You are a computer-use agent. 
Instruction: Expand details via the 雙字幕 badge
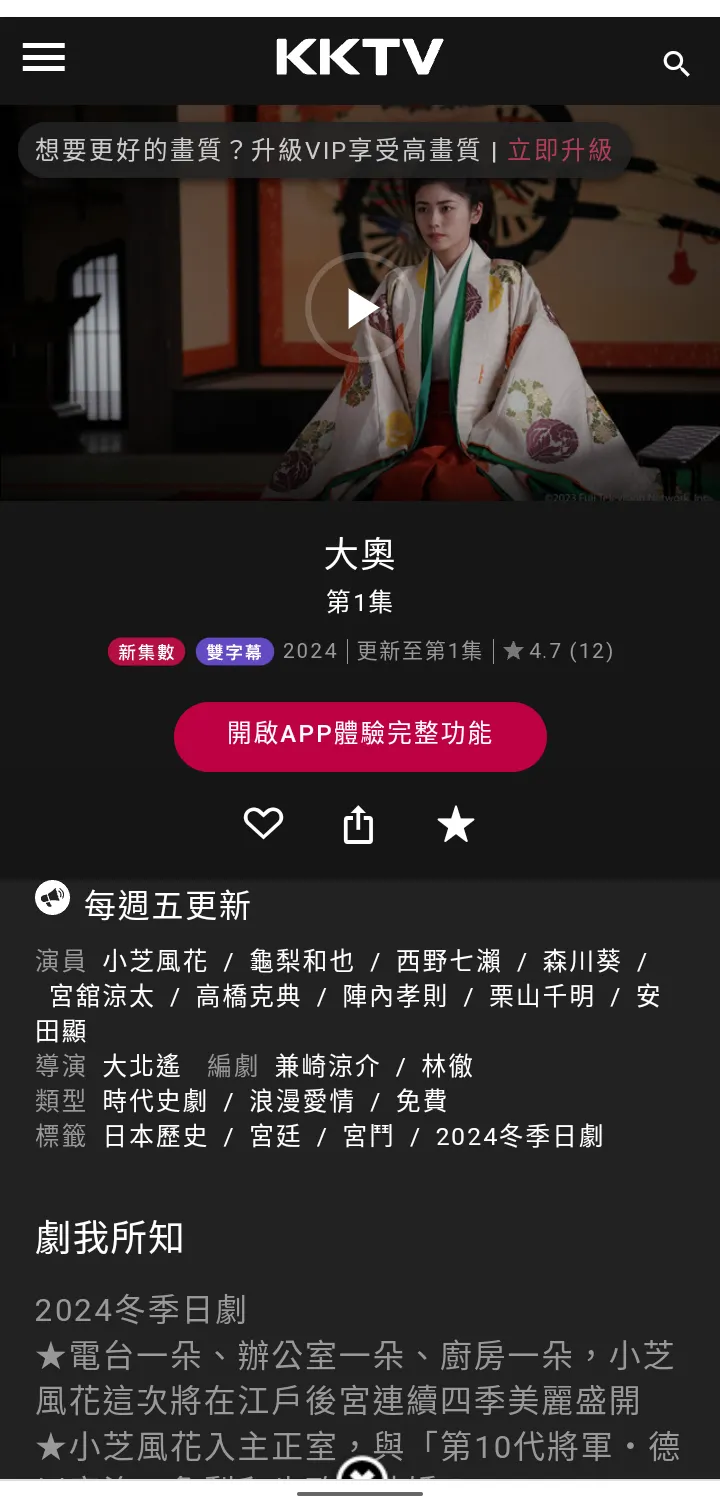[x=233, y=651]
